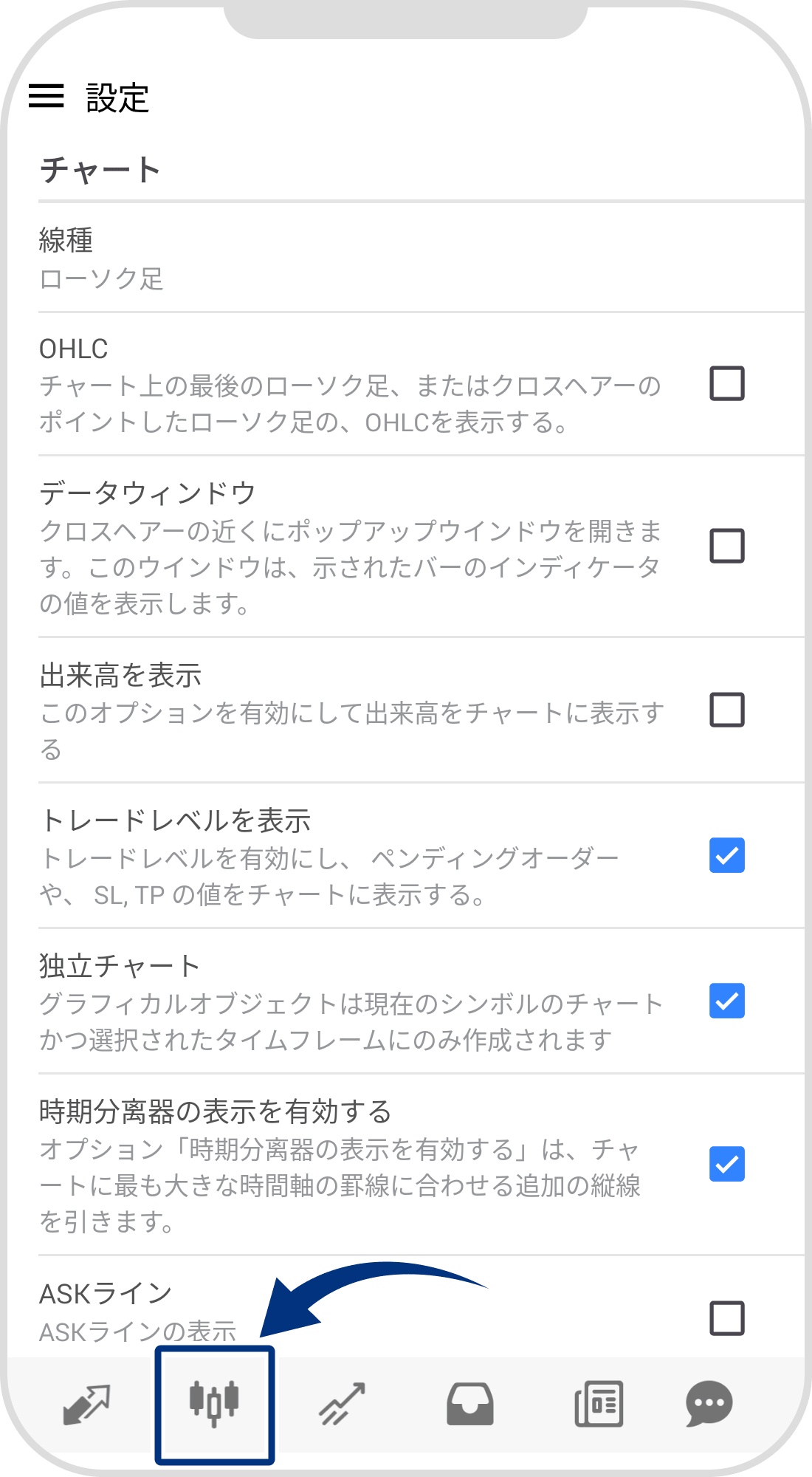Tap the highlighted chart settings icon
The height and width of the screenshot is (1477, 812).
coord(215,1403)
